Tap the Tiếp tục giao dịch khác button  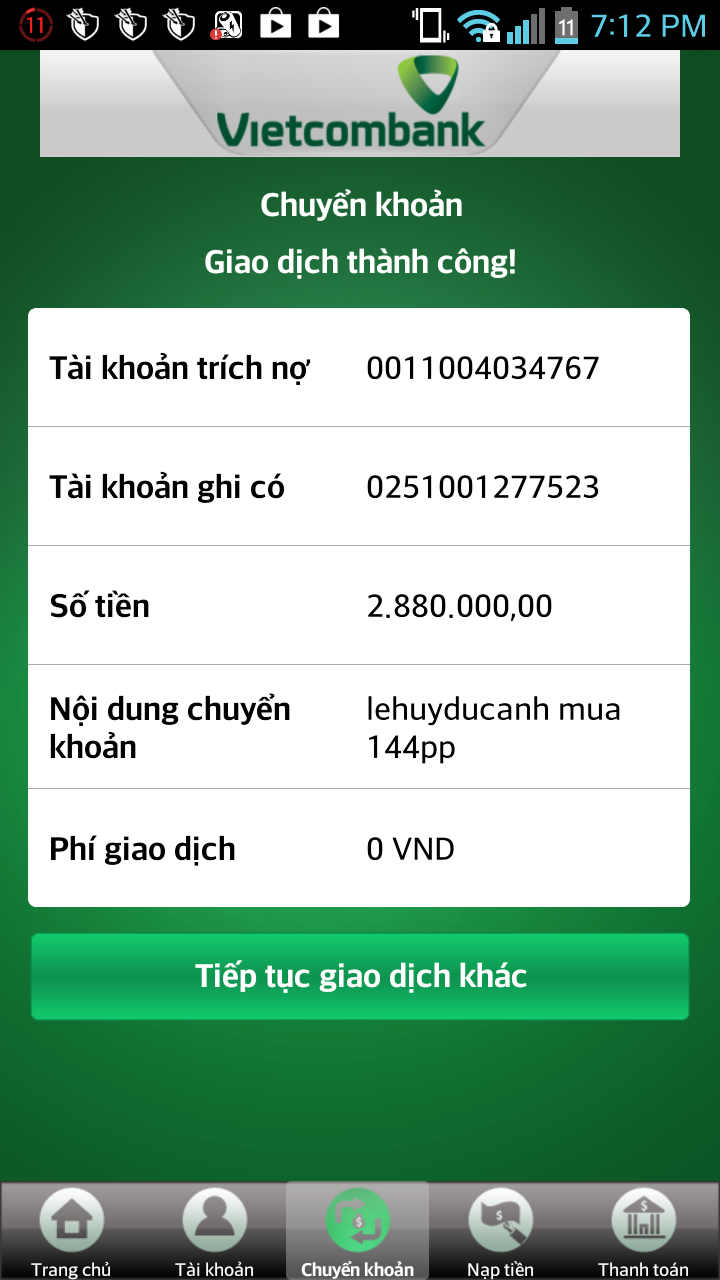[x=360, y=976]
